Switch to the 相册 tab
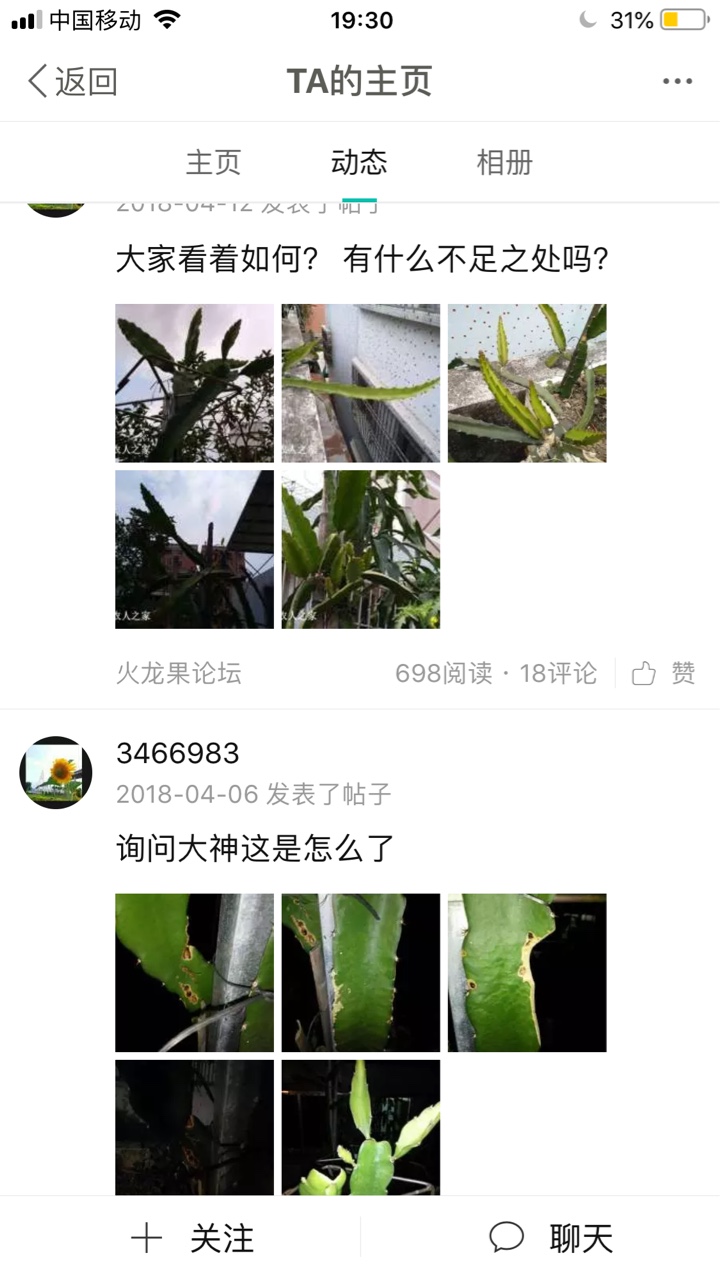 (505, 162)
